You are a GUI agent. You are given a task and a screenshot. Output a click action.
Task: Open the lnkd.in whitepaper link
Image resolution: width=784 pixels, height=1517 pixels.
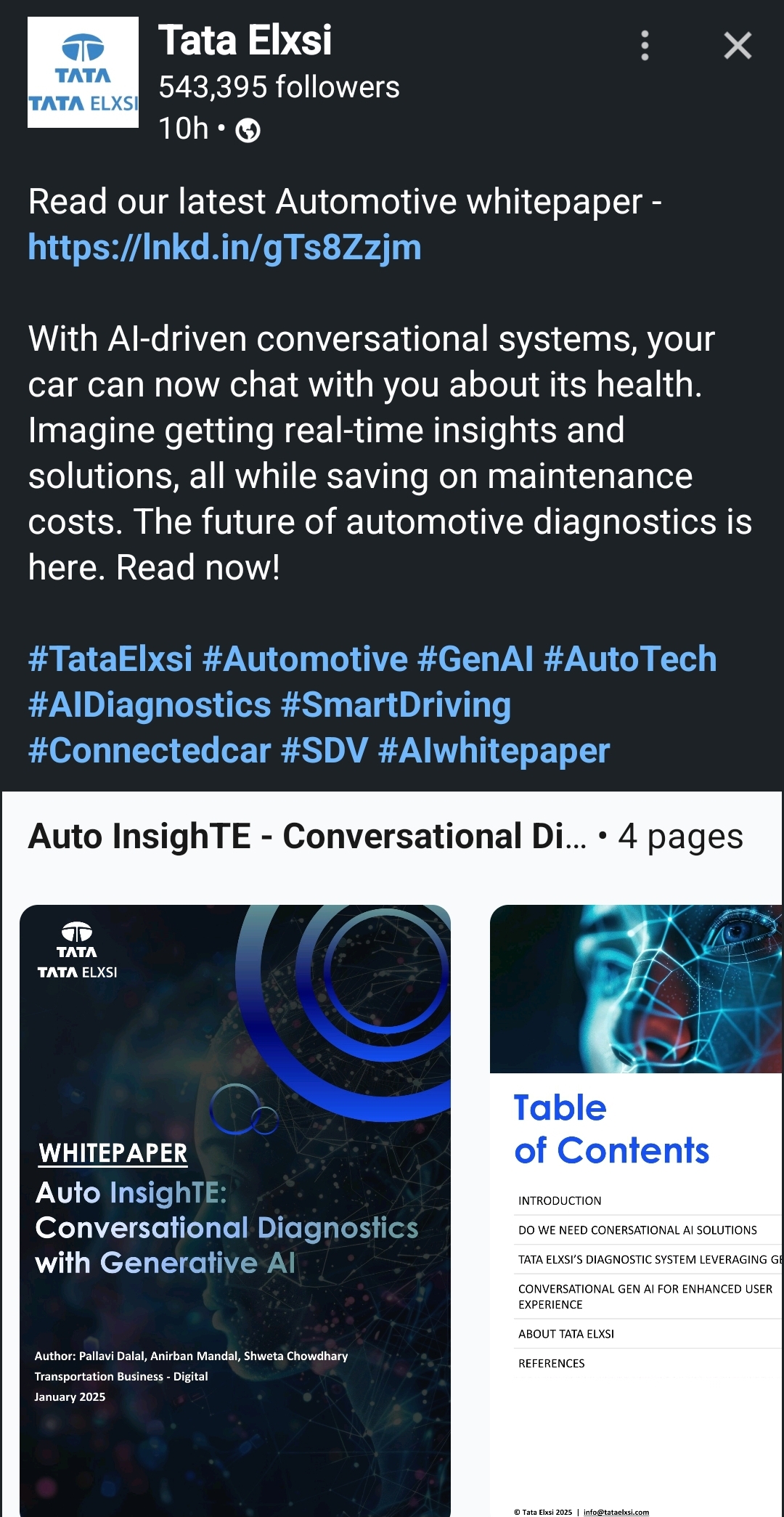pyautogui.click(x=224, y=248)
